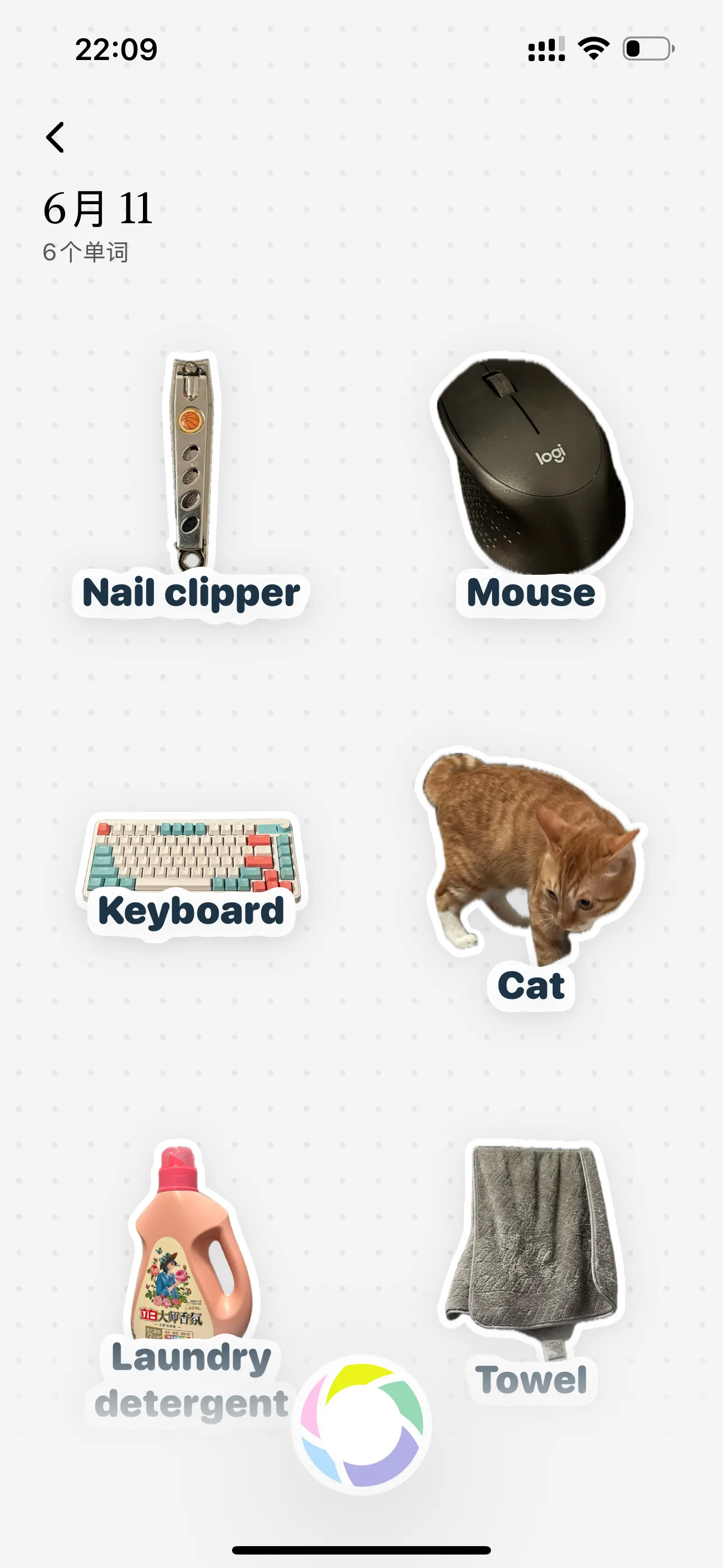
Task: Go back to the previous screen
Action: [x=55, y=137]
